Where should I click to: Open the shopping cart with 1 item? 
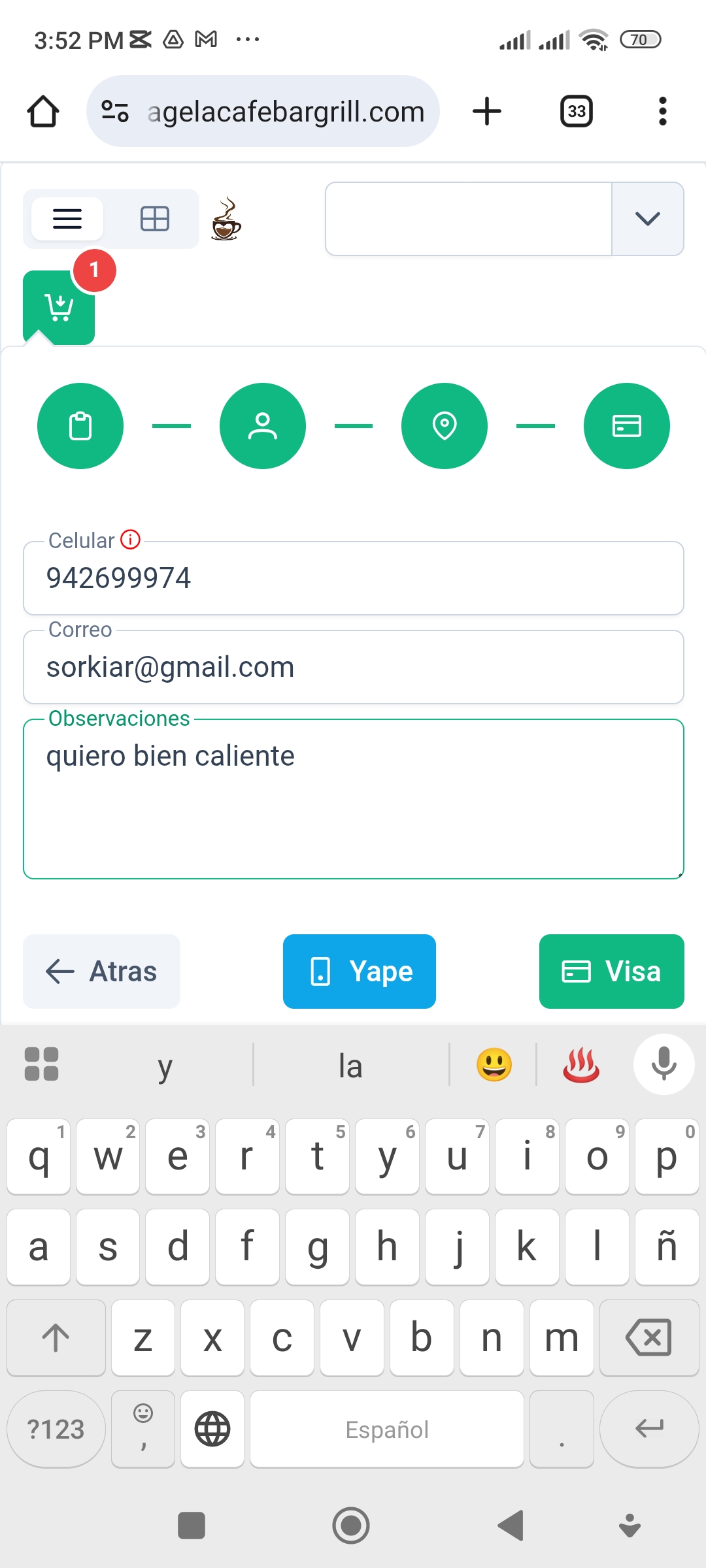(59, 306)
